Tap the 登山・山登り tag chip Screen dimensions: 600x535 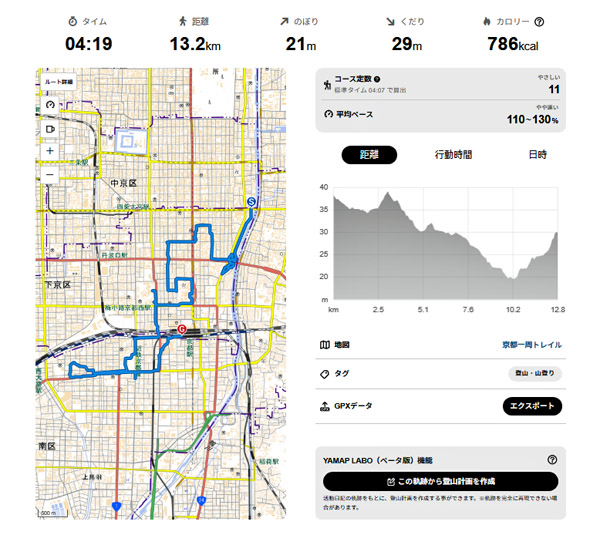[x=535, y=374]
